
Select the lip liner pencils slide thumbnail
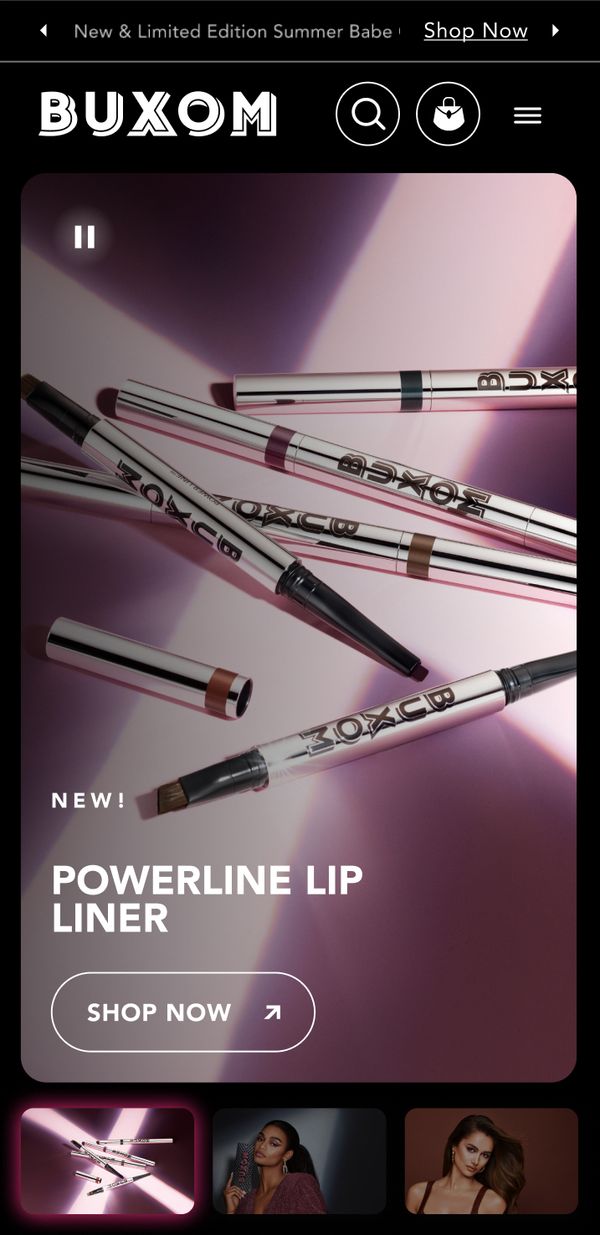(108, 1160)
